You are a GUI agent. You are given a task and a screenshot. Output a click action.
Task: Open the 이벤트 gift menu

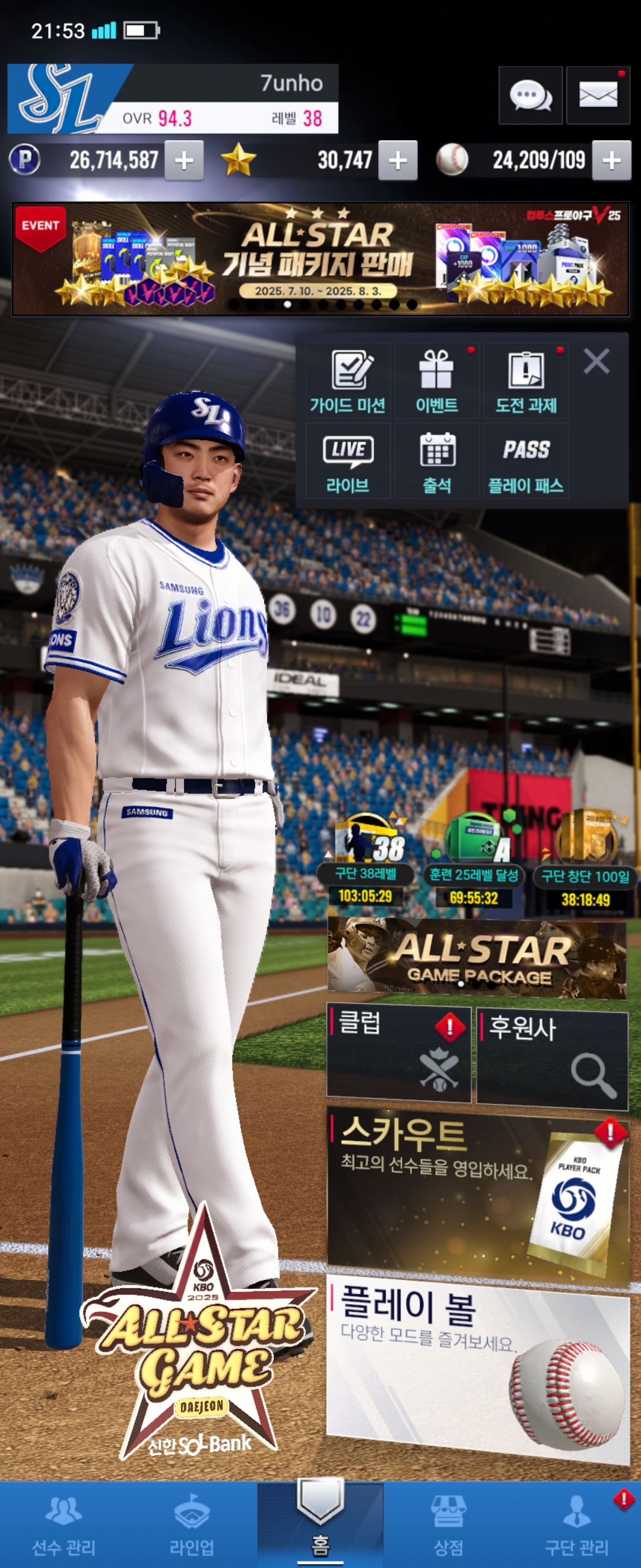pos(437,381)
